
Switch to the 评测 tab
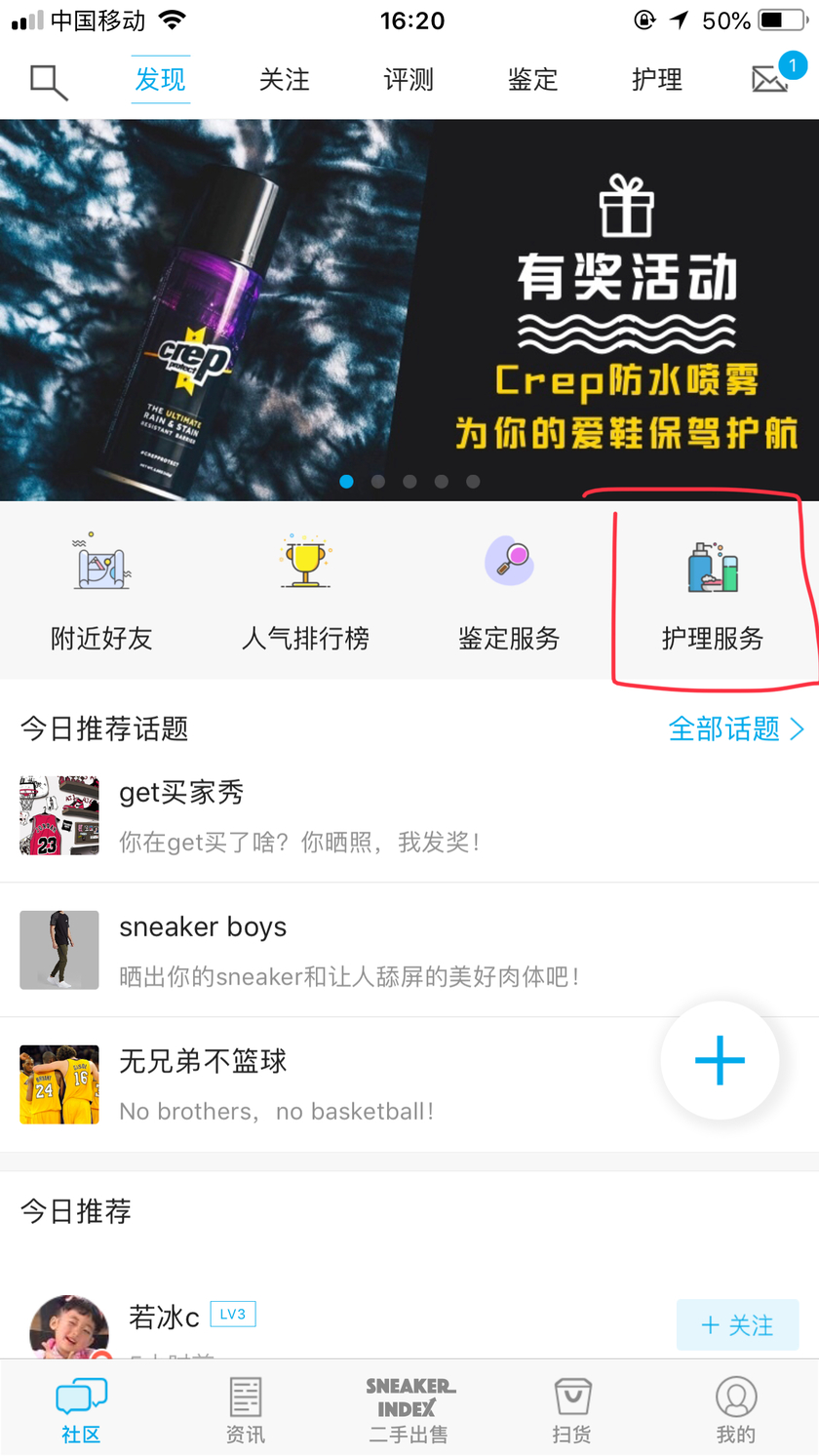point(409,80)
